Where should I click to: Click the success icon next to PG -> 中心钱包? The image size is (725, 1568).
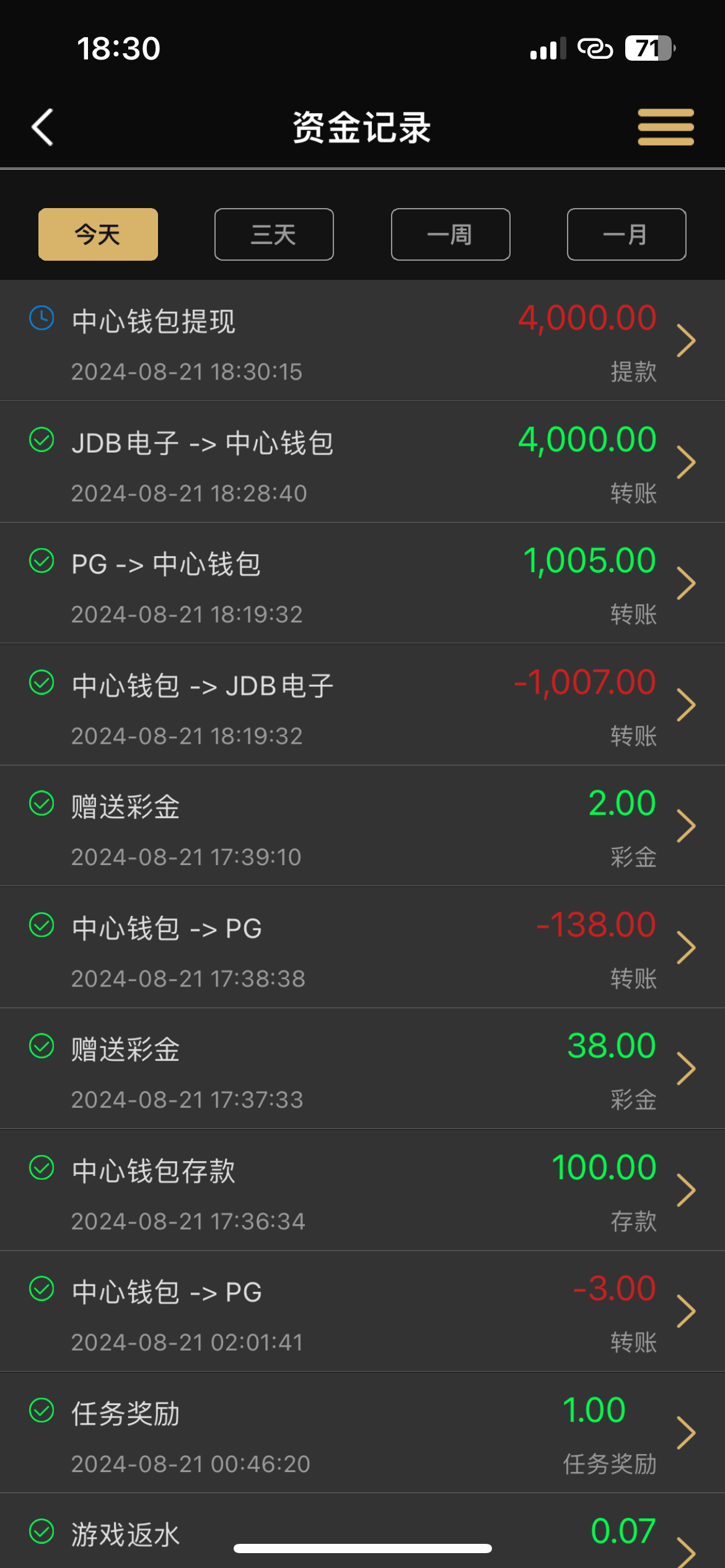point(41,560)
